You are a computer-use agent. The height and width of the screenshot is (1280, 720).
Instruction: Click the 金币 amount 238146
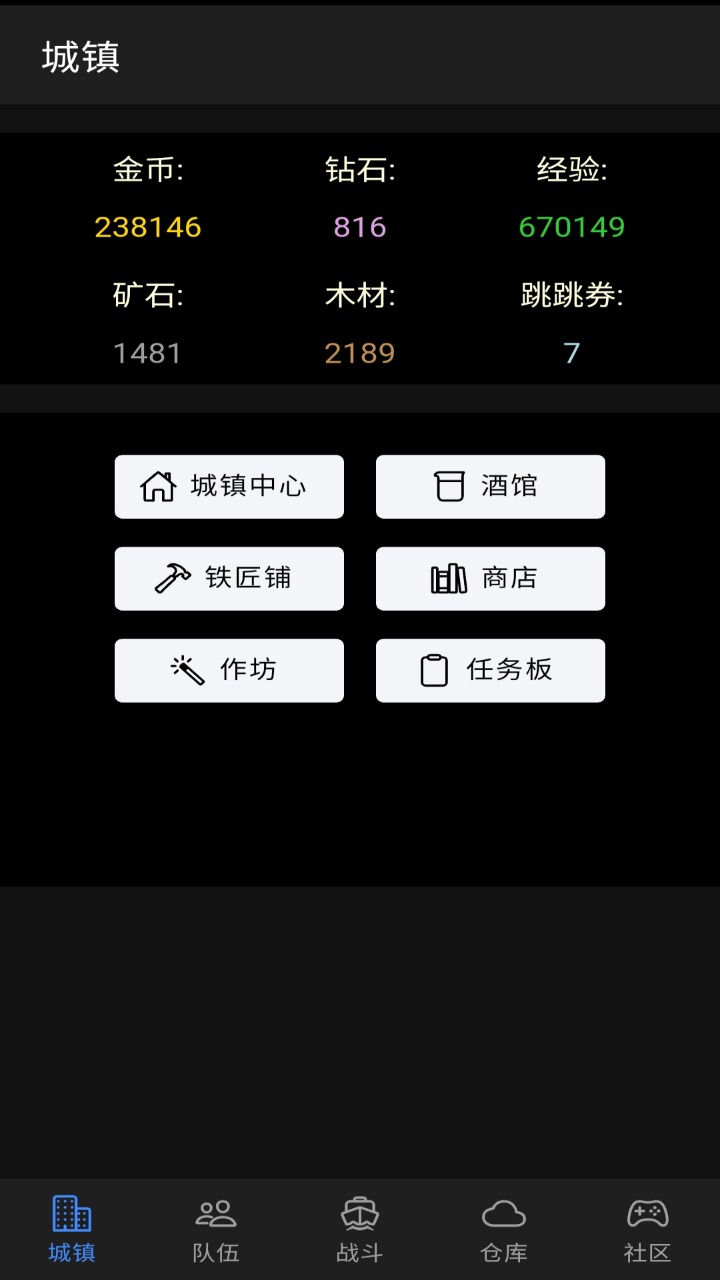pyautogui.click(x=148, y=227)
